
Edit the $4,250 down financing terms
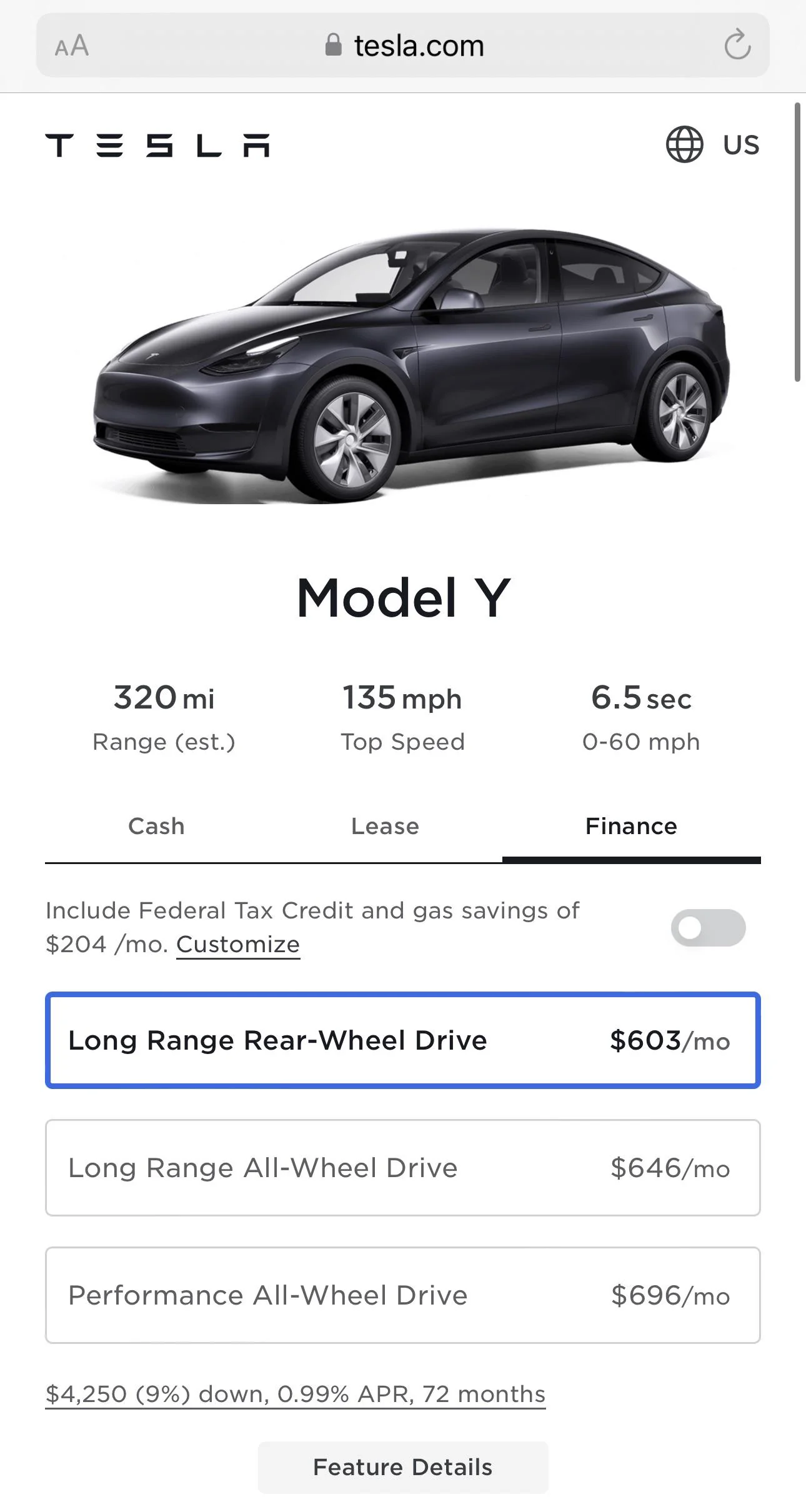tap(296, 1394)
